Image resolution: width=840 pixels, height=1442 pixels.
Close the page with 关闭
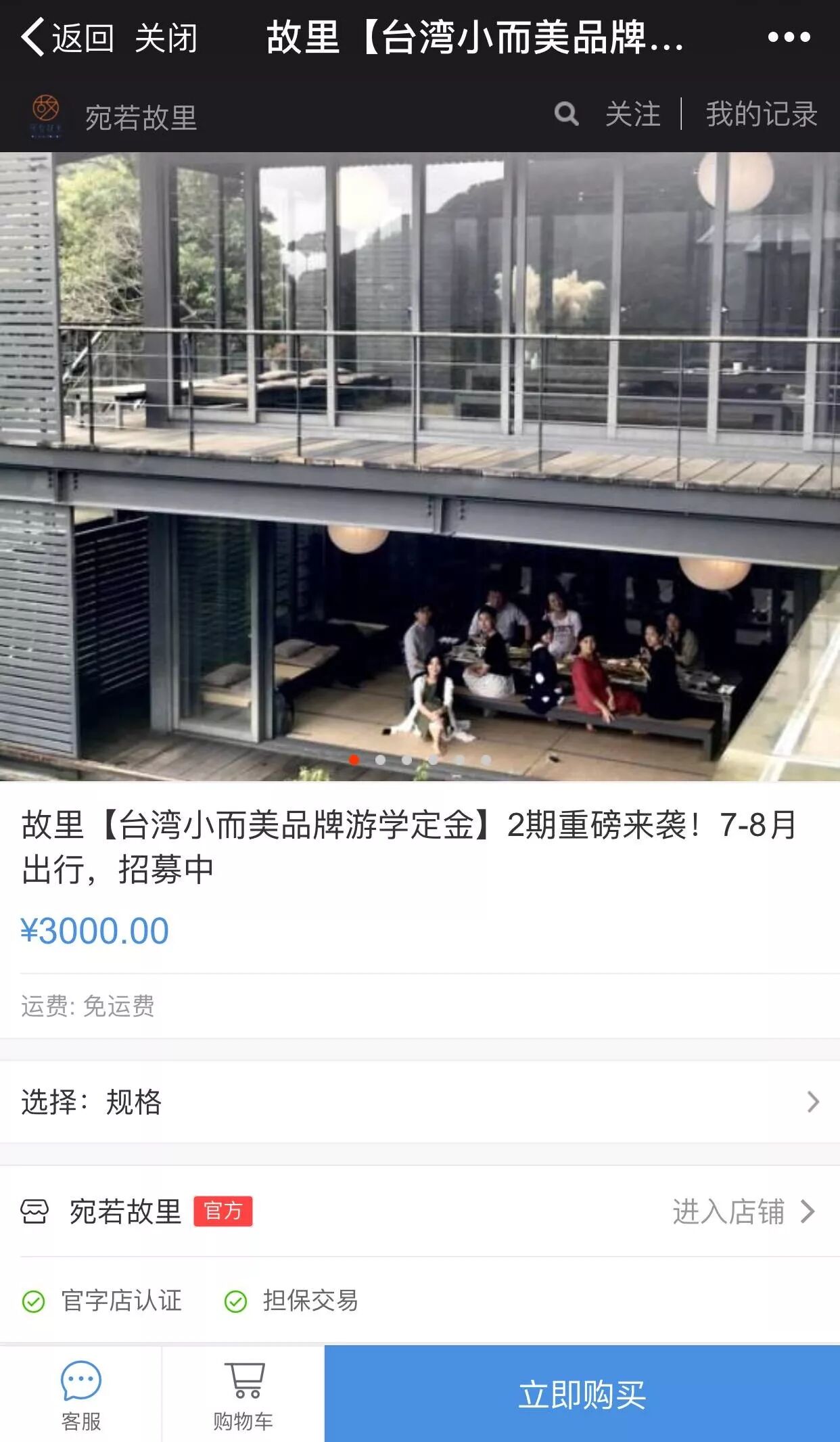(x=166, y=38)
